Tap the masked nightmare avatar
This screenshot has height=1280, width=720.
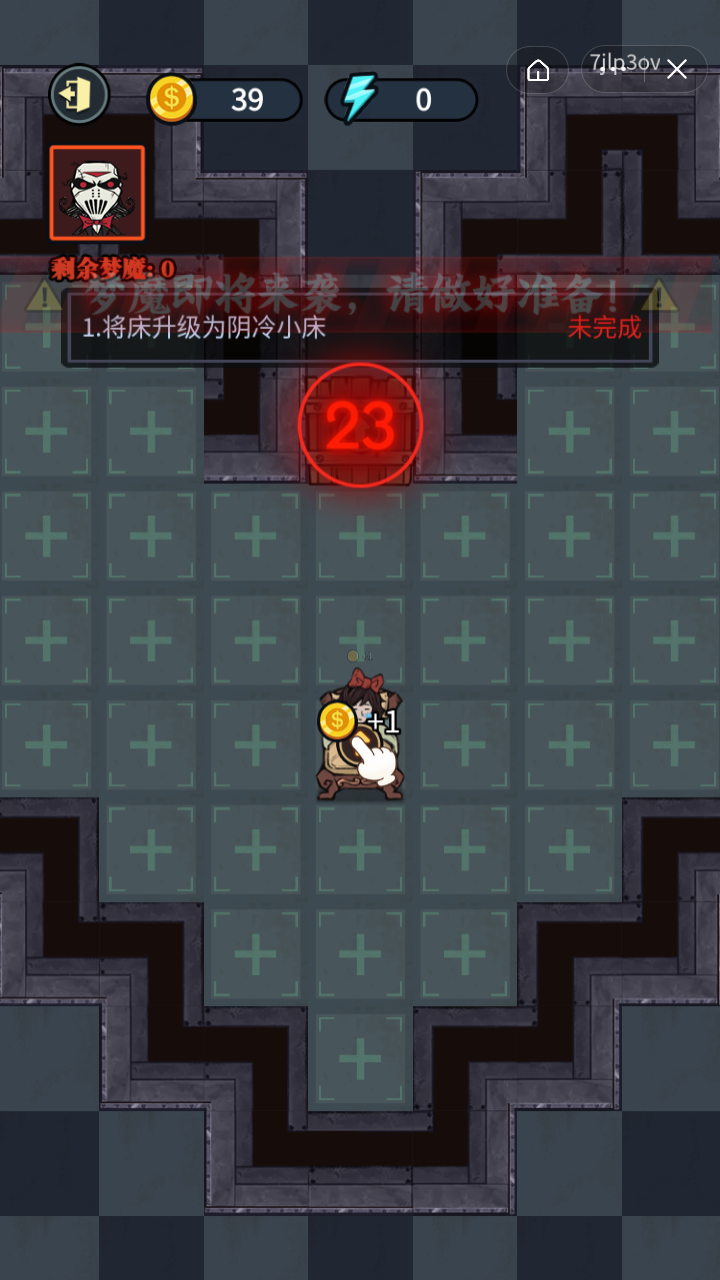[x=97, y=193]
